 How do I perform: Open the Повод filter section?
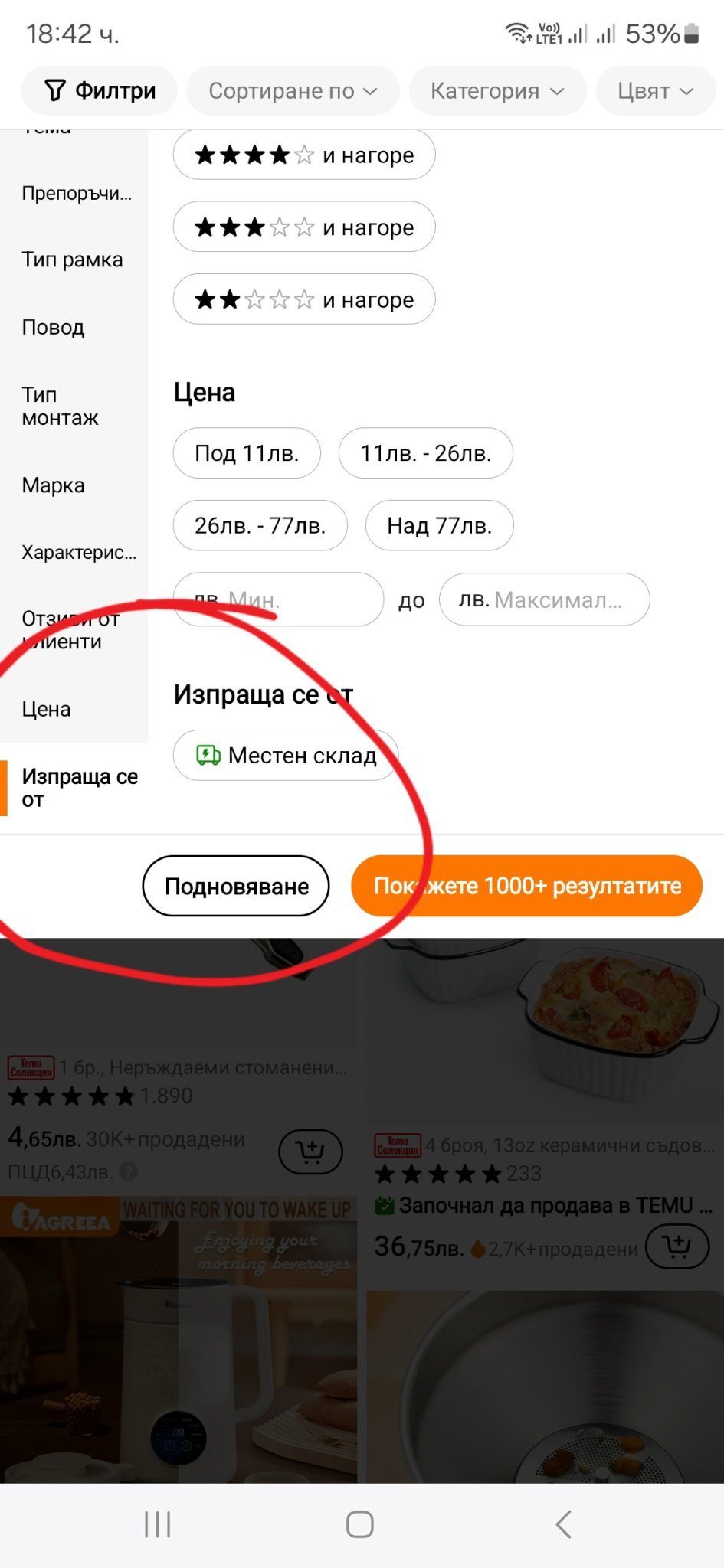click(x=54, y=327)
